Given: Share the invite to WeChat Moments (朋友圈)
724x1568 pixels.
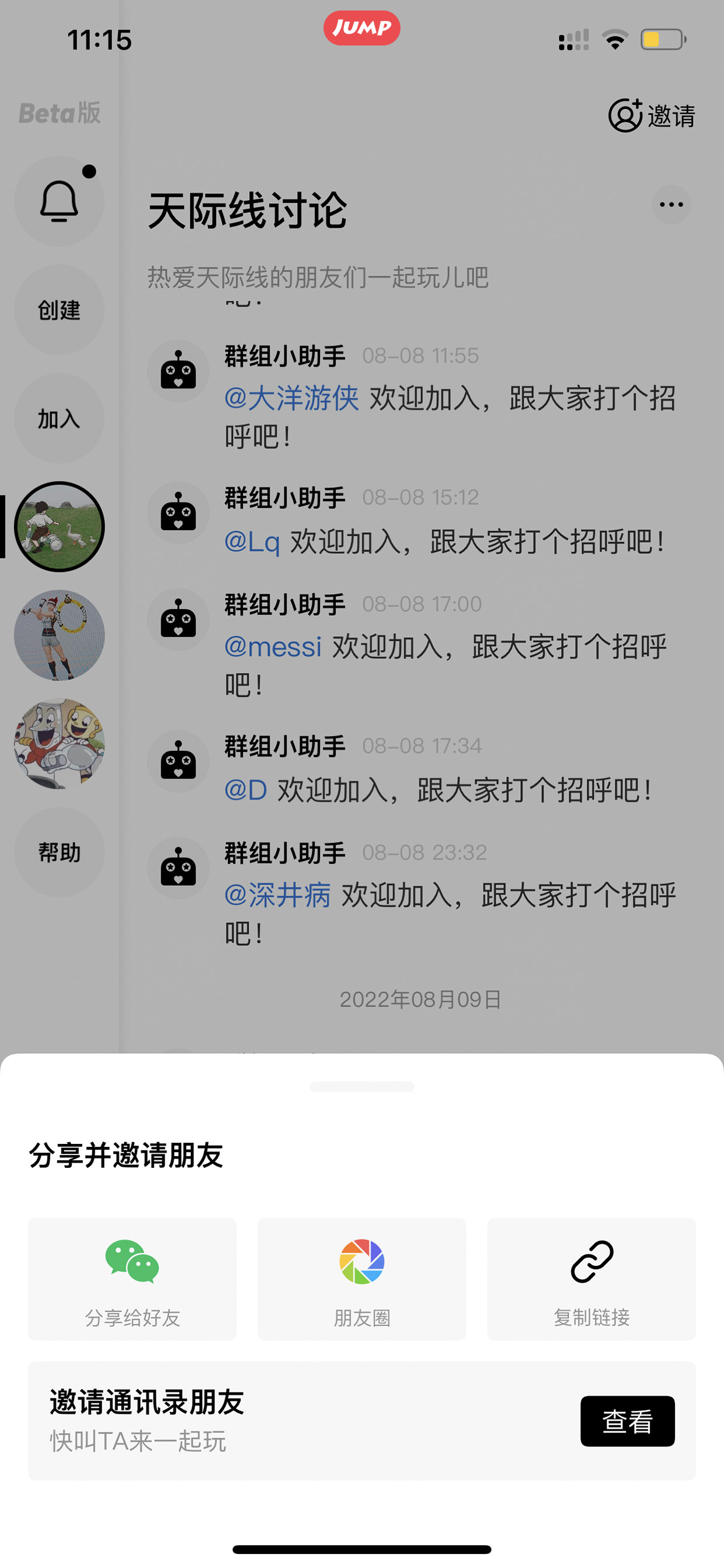Looking at the screenshot, I should point(362,1278).
